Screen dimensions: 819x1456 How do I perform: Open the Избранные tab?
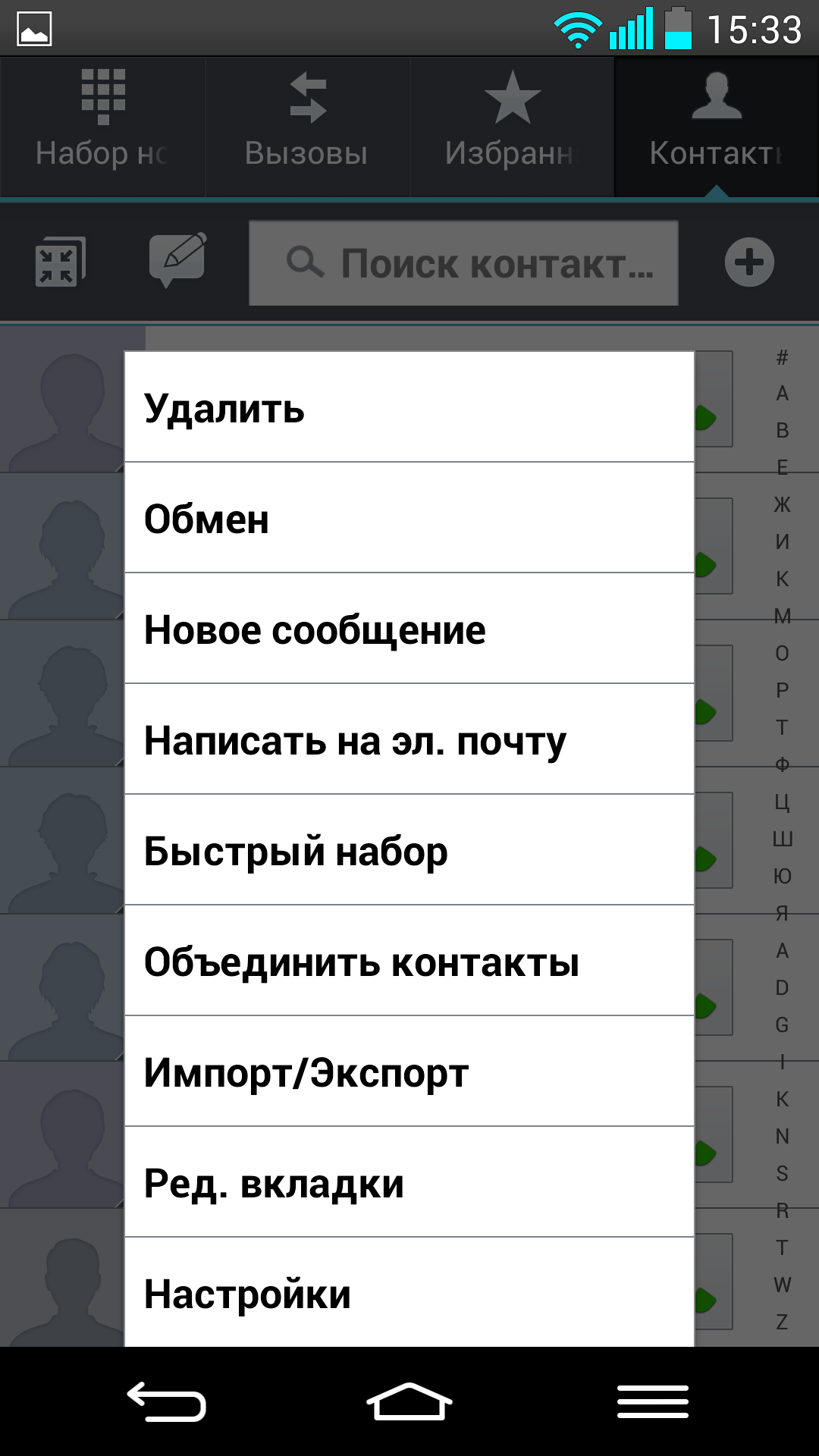(x=512, y=127)
